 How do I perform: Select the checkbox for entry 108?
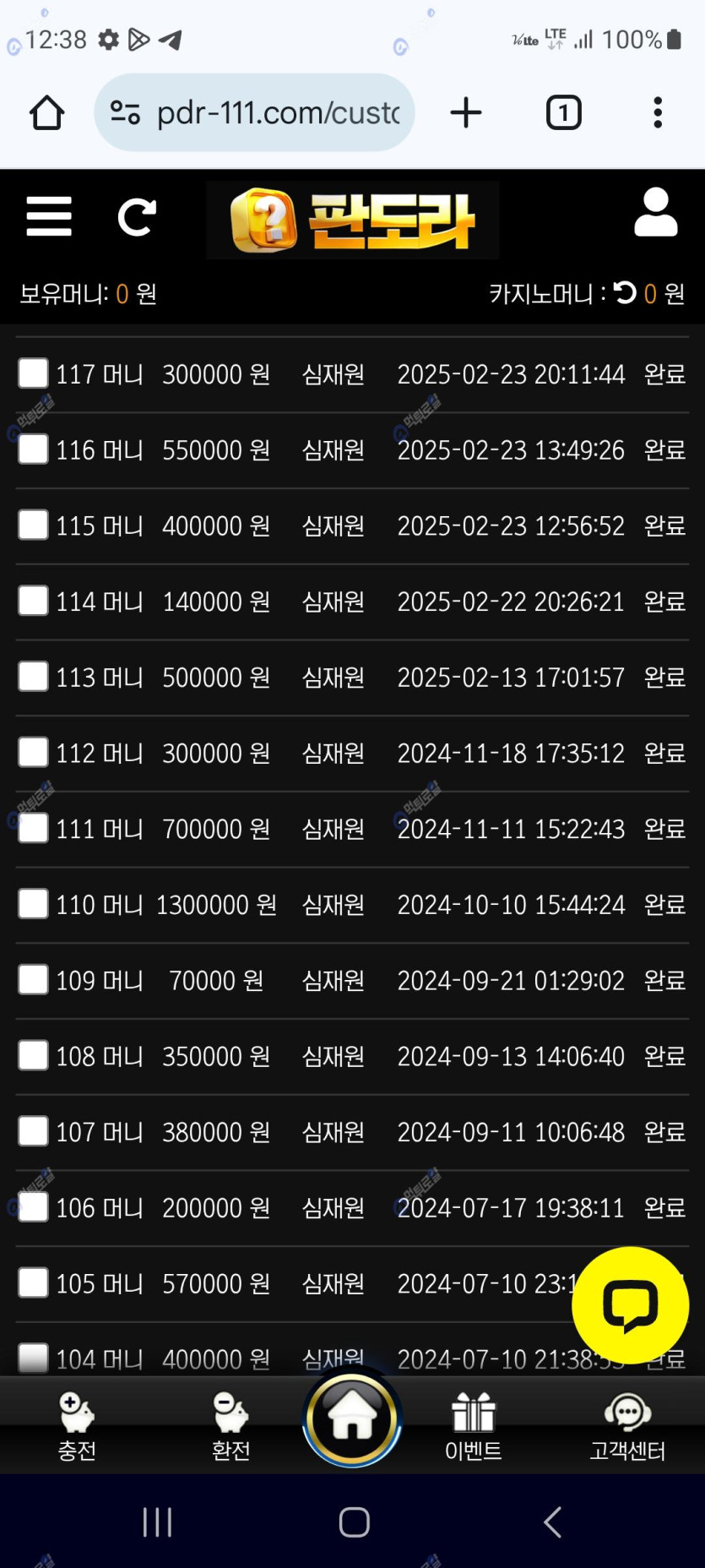click(33, 1055)
